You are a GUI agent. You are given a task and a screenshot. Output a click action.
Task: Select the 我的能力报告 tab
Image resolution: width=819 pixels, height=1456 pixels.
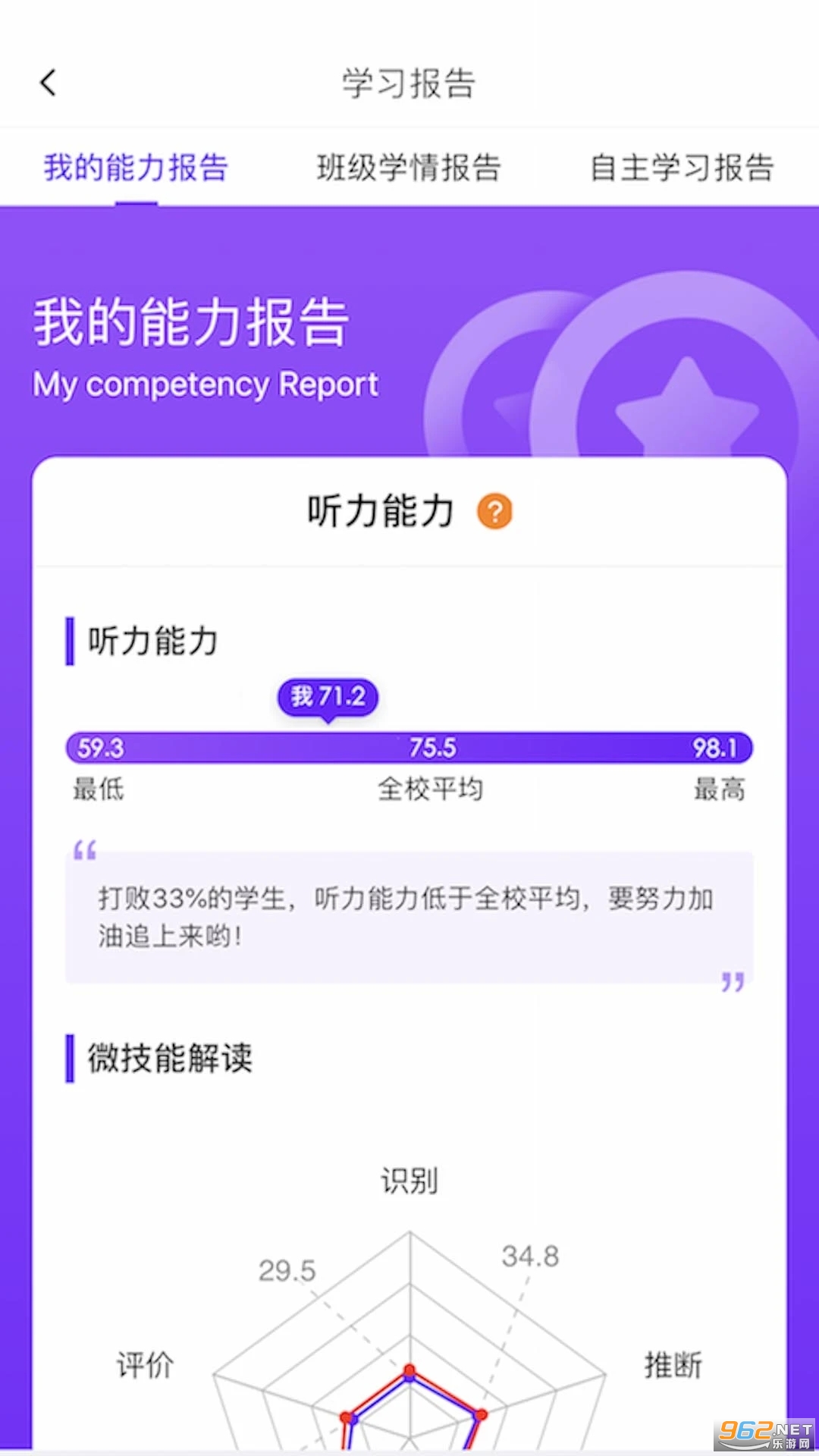pyautogui.click(x=136, y=168)
